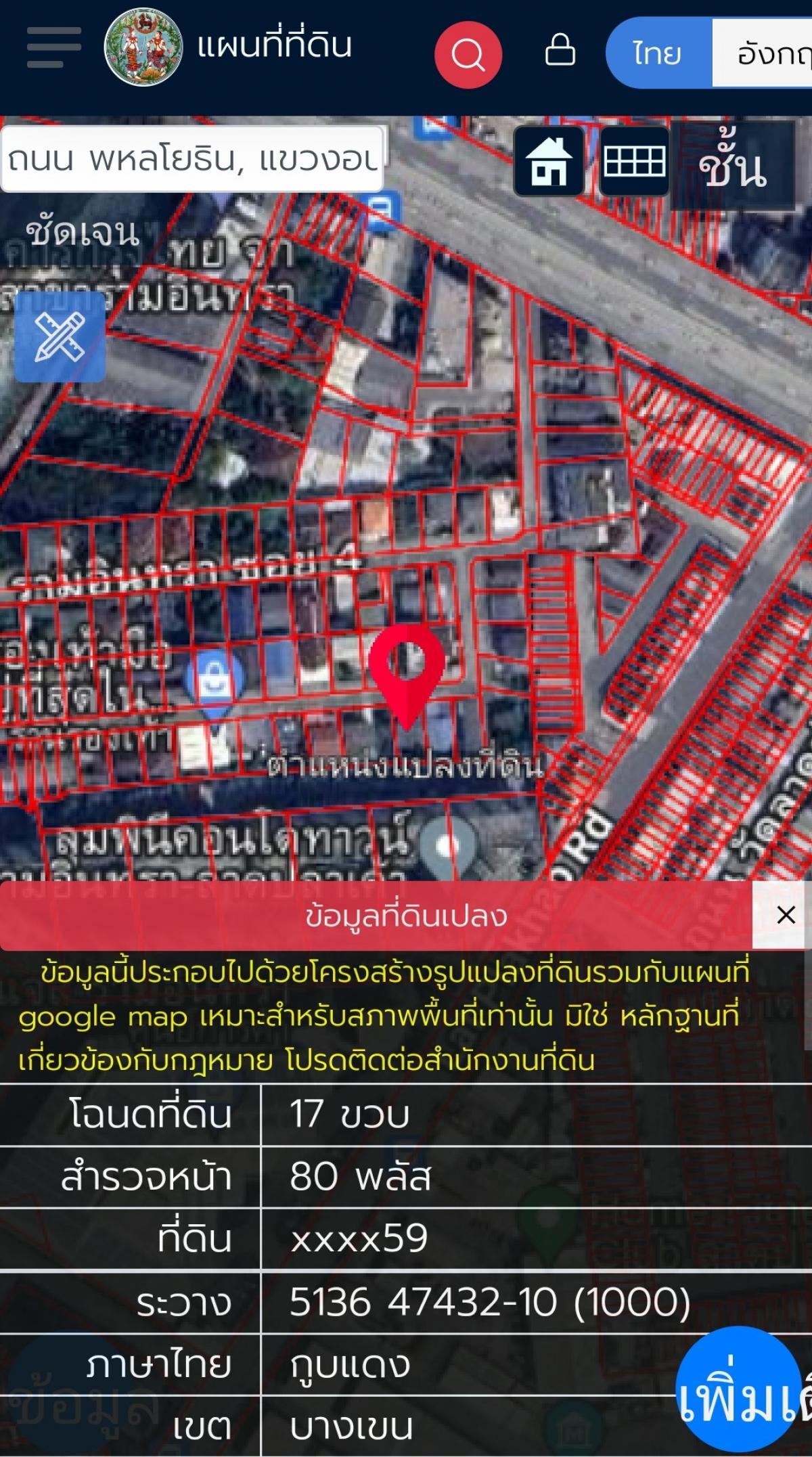This screenshot has height=1457, width=812.
Task: Tap the address search field
Action: point(192,159)
